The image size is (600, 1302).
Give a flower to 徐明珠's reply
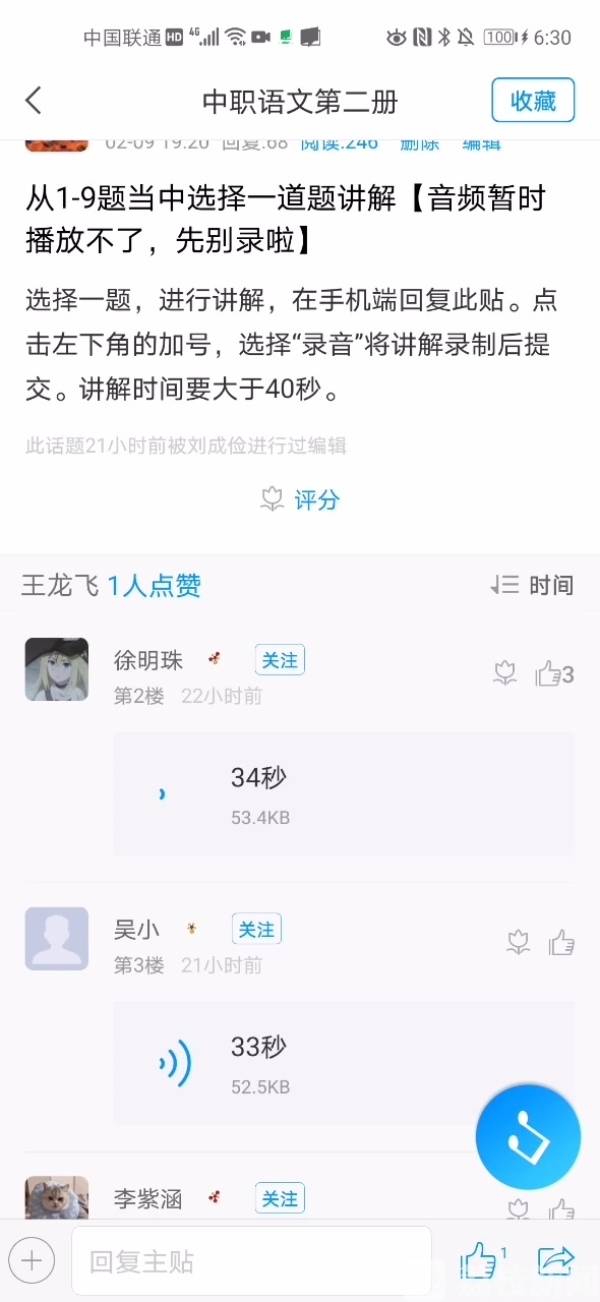[x=506, y=674]
